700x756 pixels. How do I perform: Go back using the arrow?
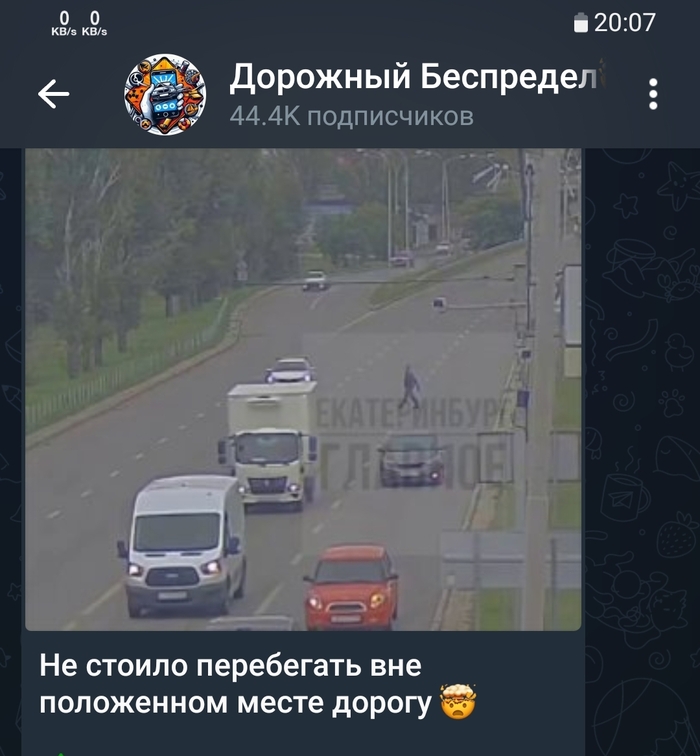click(53, 94)
